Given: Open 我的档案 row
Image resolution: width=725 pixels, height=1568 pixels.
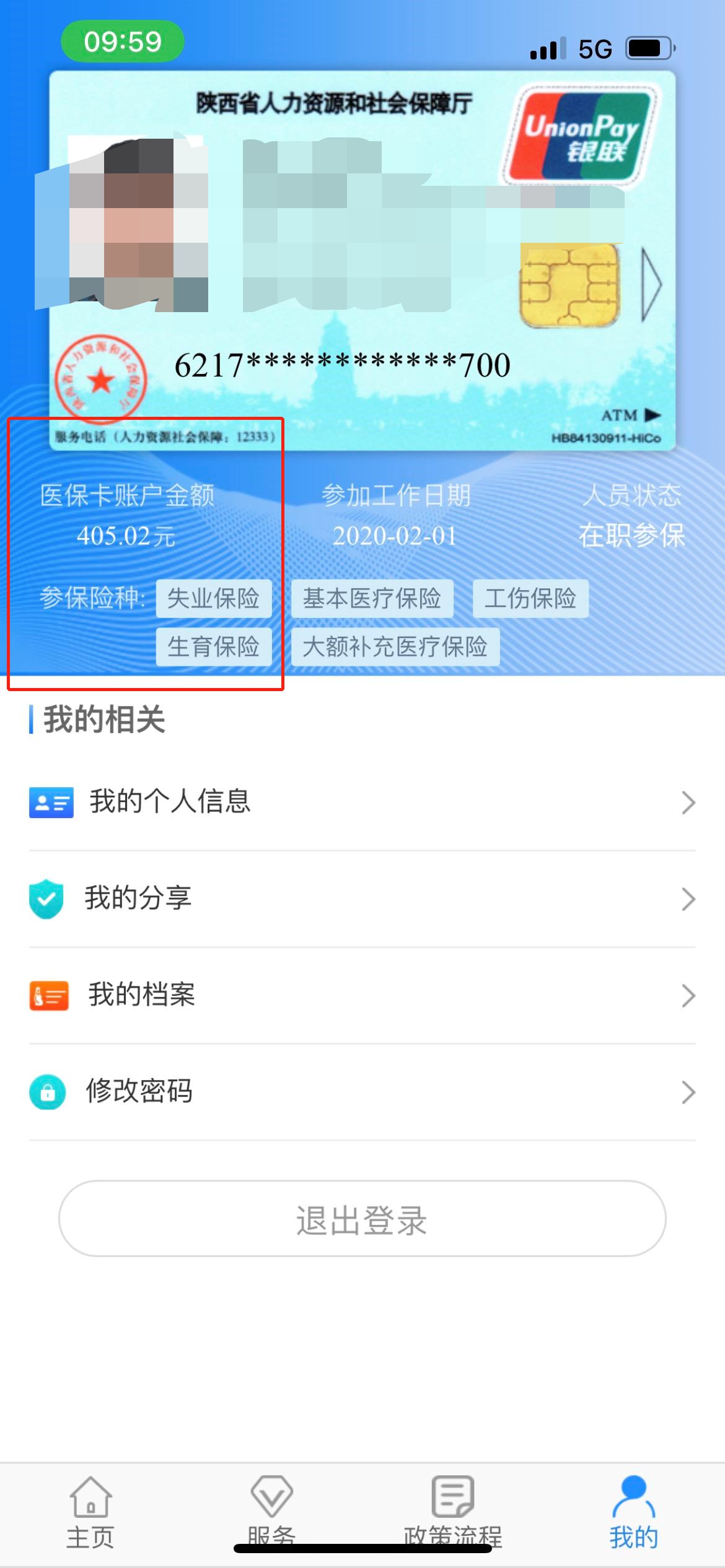Looking at the screenshot, I should [x=362, y=995].
